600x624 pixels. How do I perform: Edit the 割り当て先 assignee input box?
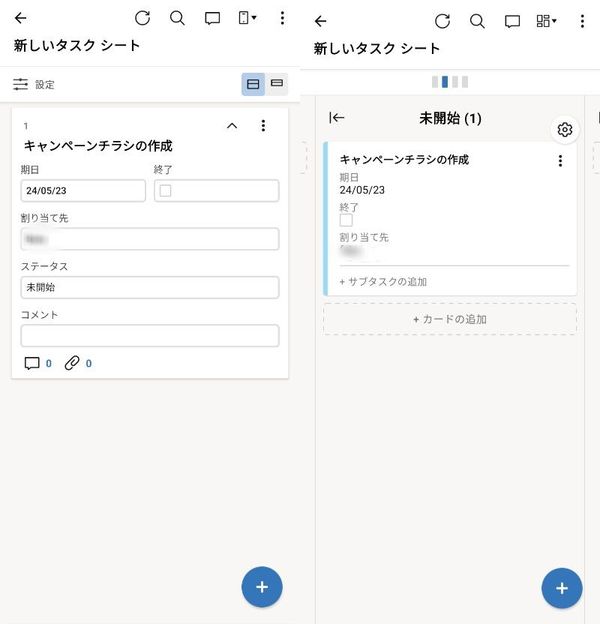pyautogui.click(x=150, y=239)
